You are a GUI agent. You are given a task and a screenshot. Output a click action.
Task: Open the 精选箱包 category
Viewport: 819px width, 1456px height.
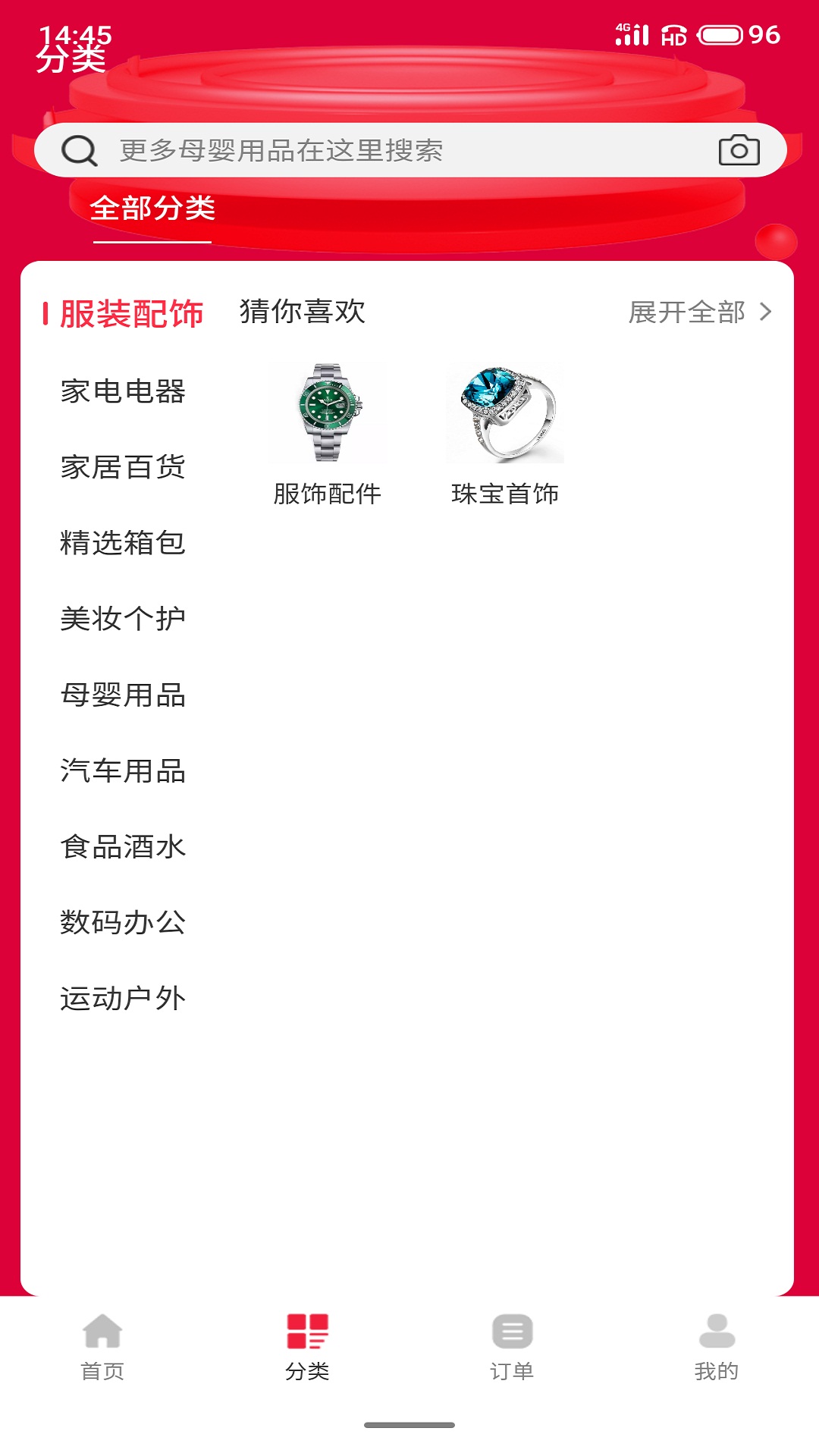[x=123, y=543]
